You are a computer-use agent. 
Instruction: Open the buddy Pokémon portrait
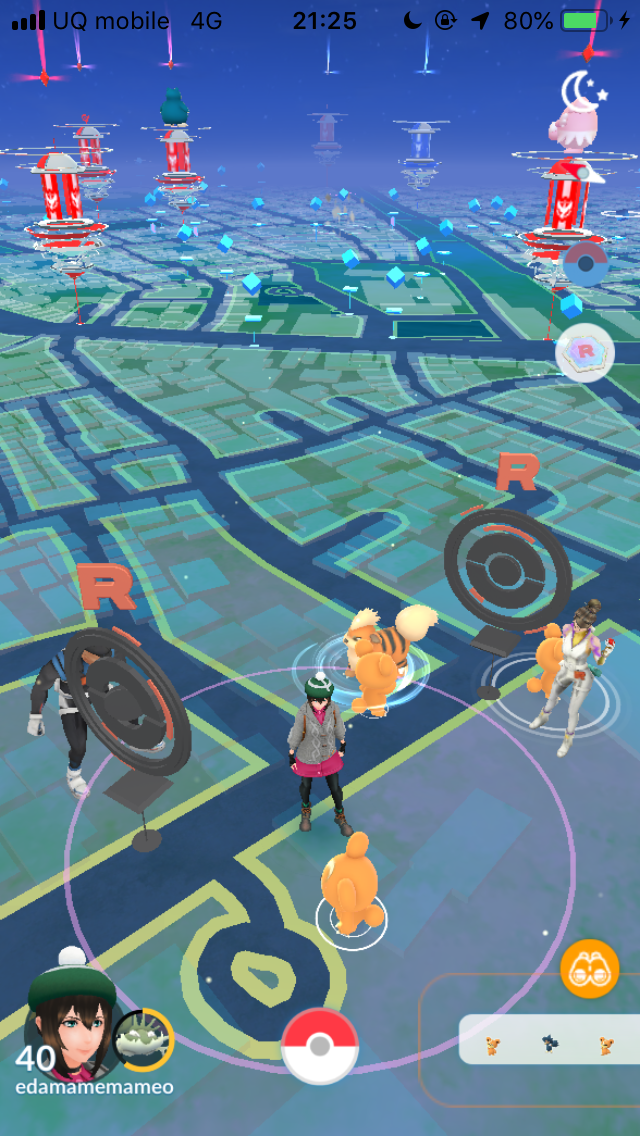143,1040
